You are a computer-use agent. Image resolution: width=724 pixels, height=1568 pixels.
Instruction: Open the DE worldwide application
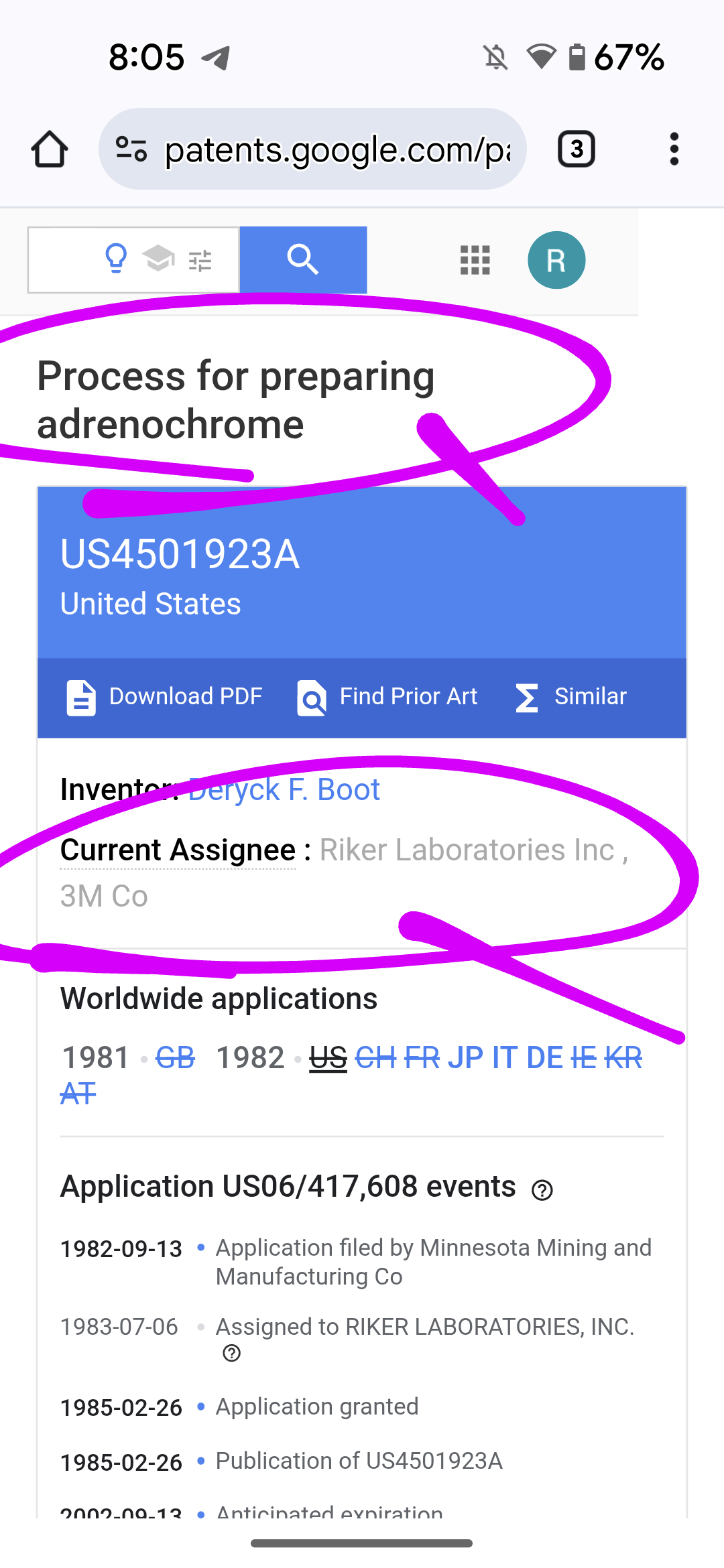click(x=544, y=1058)
